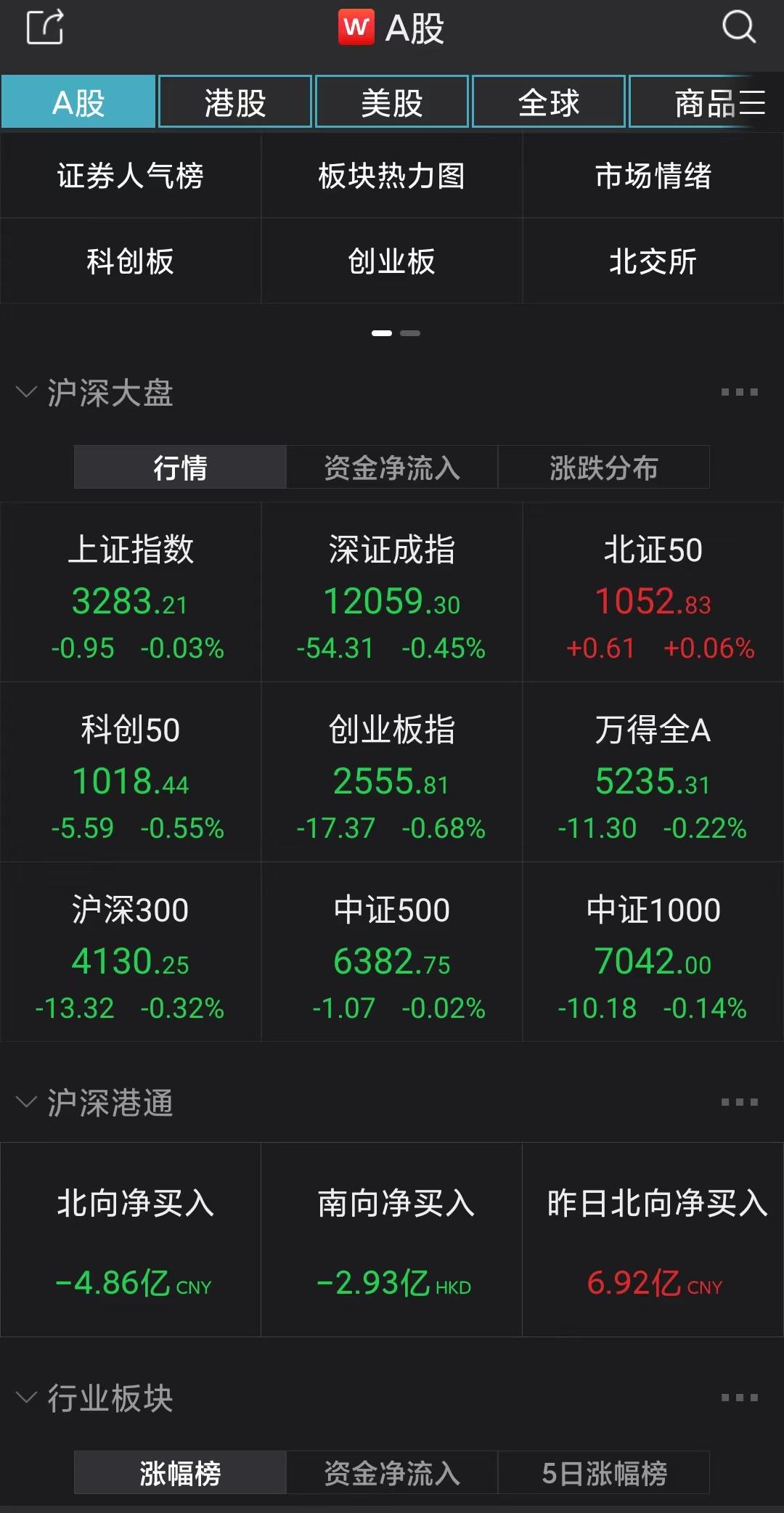Image resolution: width=784 pixels, height=1513 pixels.
Task: Switch to 5日涨幅榜 under 行业板块
Action: [603, 1473]
